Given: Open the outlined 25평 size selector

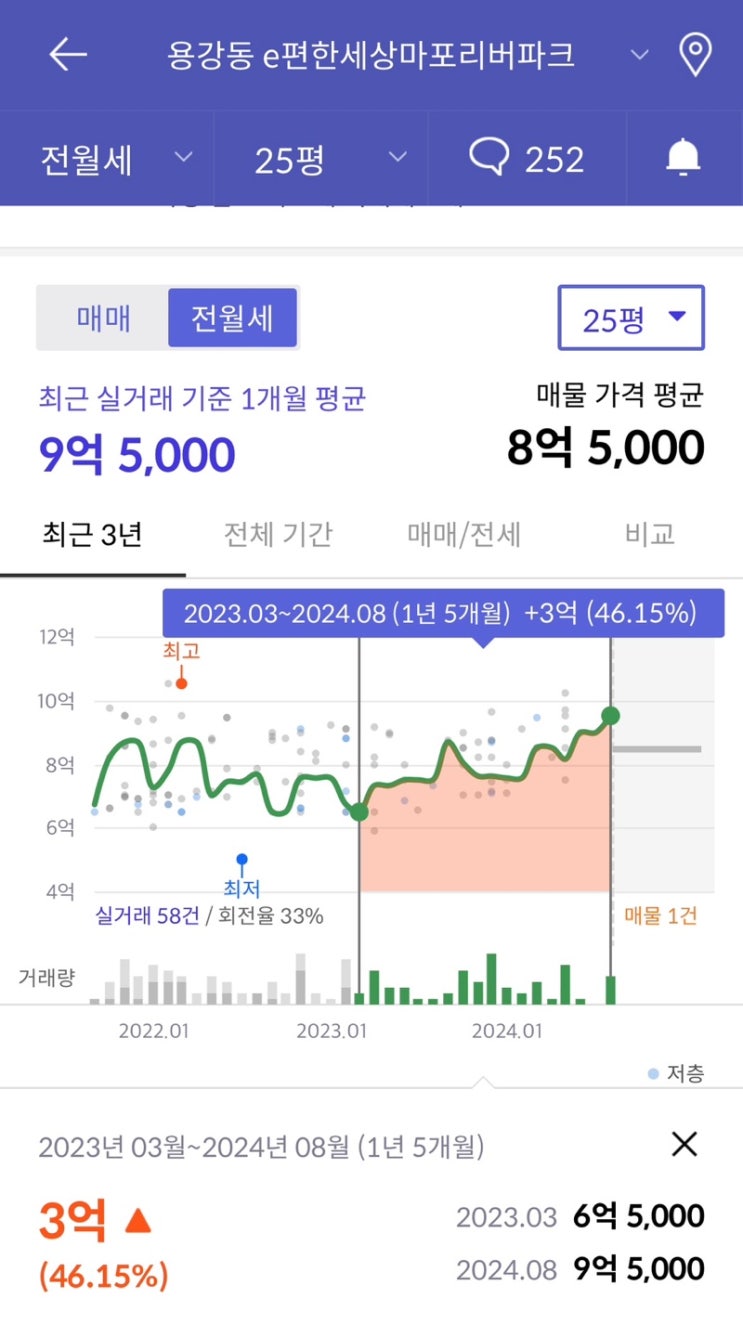Looking at the screenshot, I should coord(631,318).
